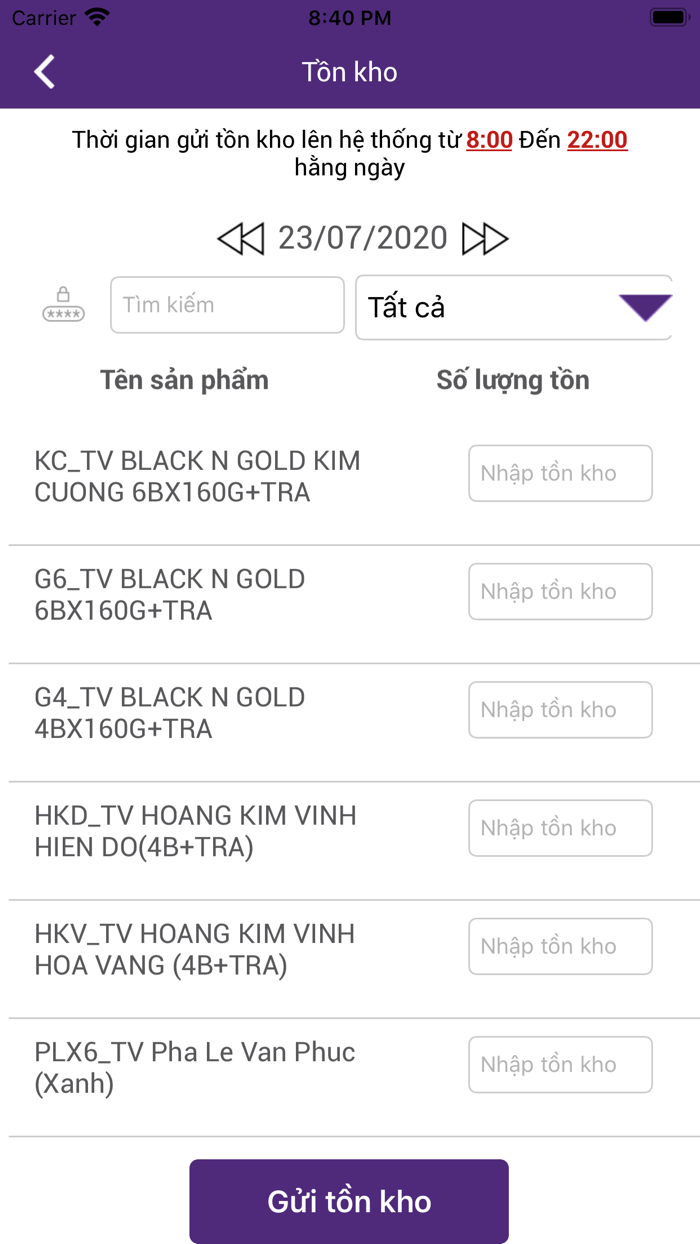
Task: Go to the next date
Action: pyautogui.click(x=485, y=239)
